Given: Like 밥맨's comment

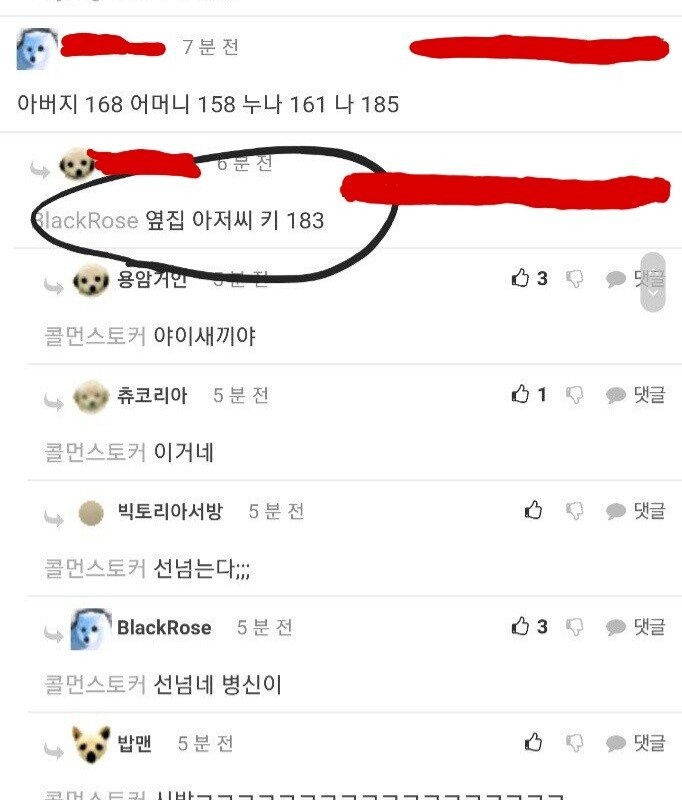Looking at the screenshot, I should (534, 743).
